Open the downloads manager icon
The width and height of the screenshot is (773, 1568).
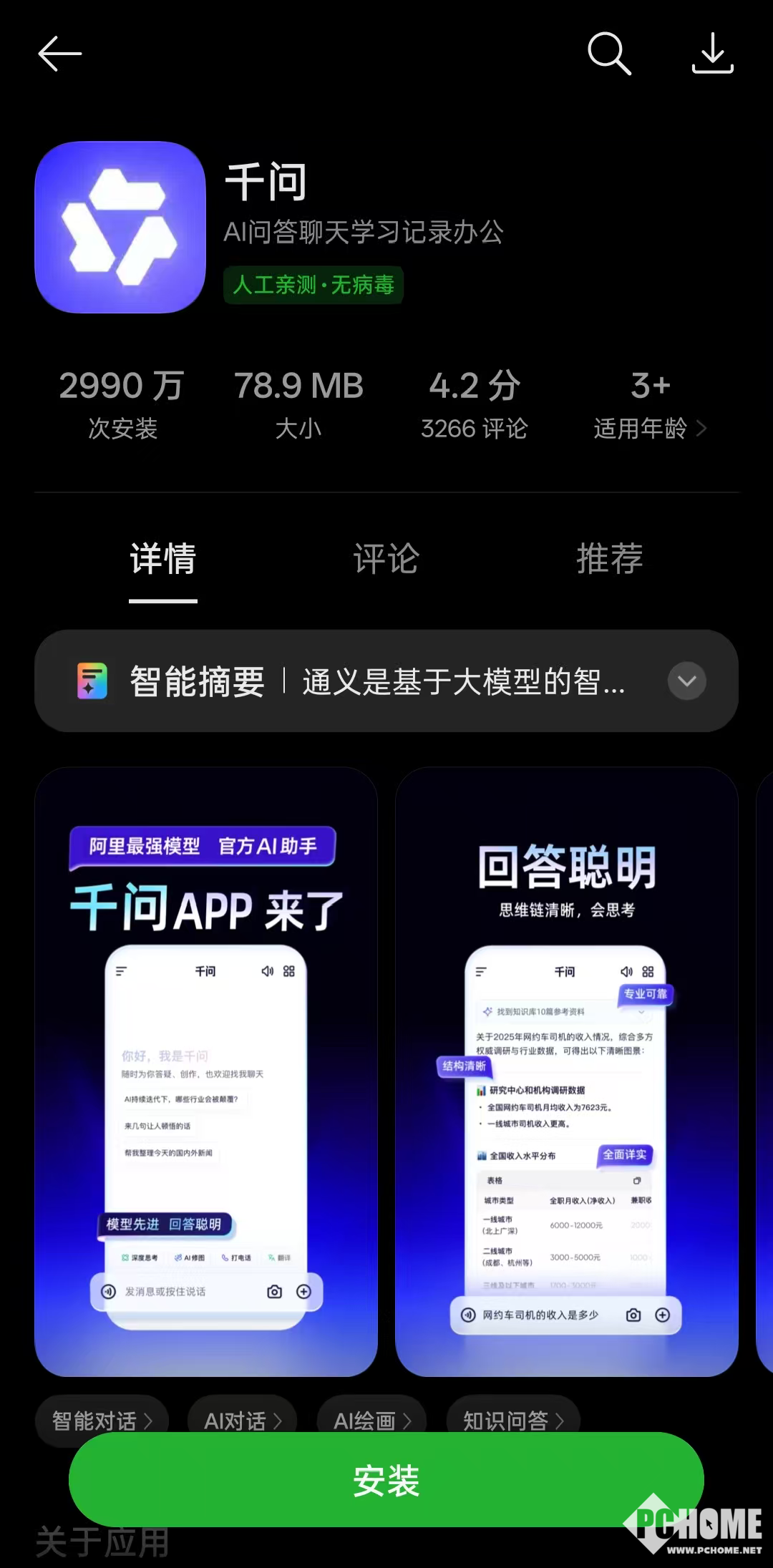712,54
